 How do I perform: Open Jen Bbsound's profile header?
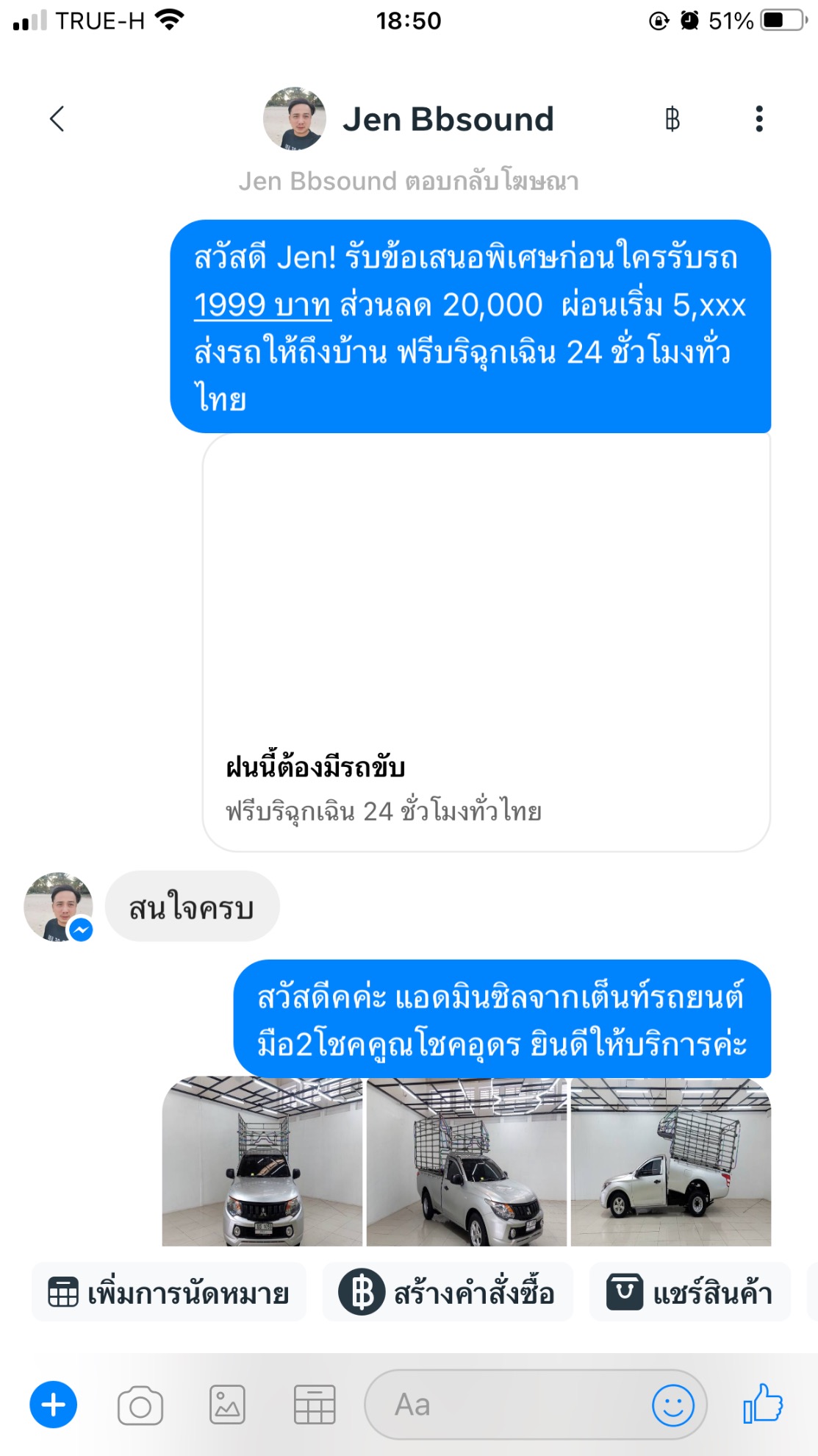point(409,120)
